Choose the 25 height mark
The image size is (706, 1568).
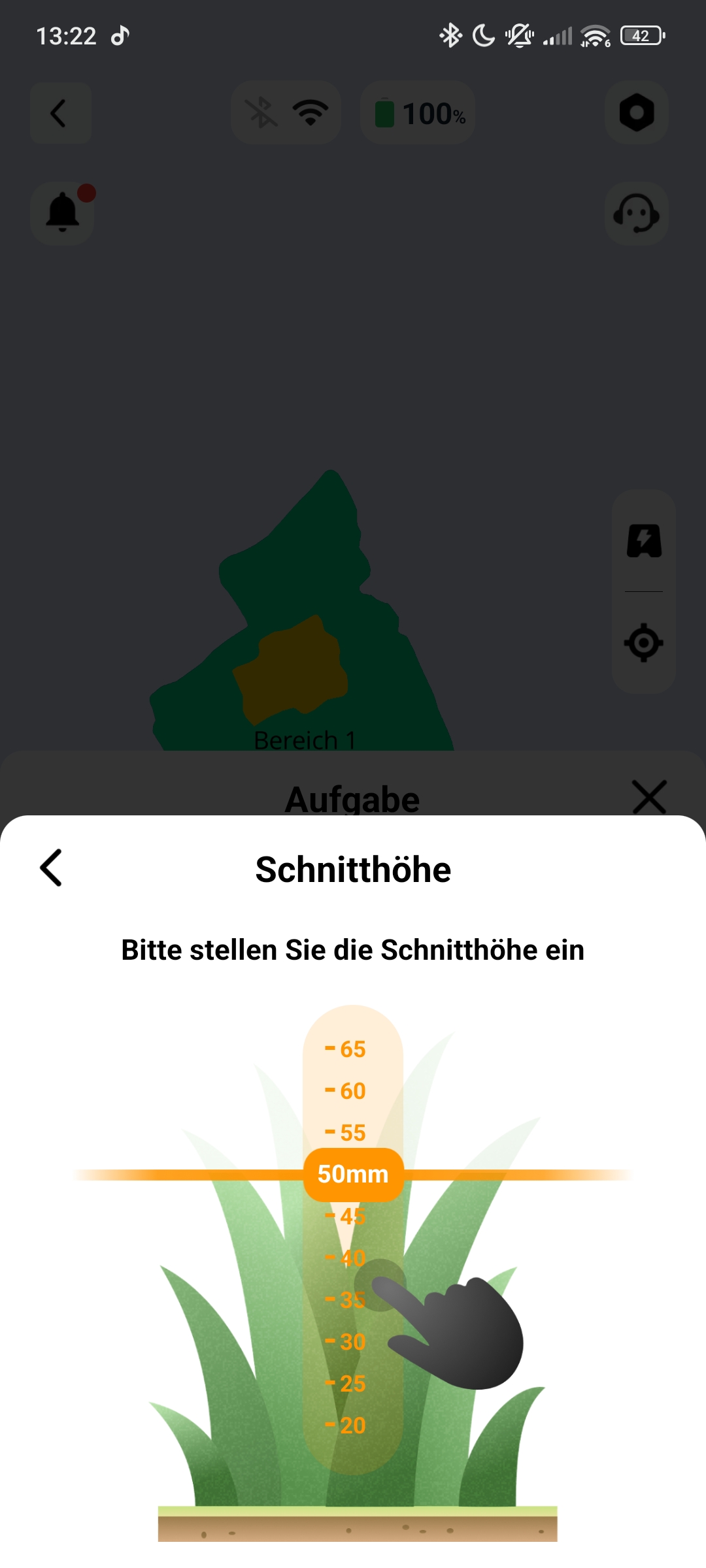tap(352, 1384)
